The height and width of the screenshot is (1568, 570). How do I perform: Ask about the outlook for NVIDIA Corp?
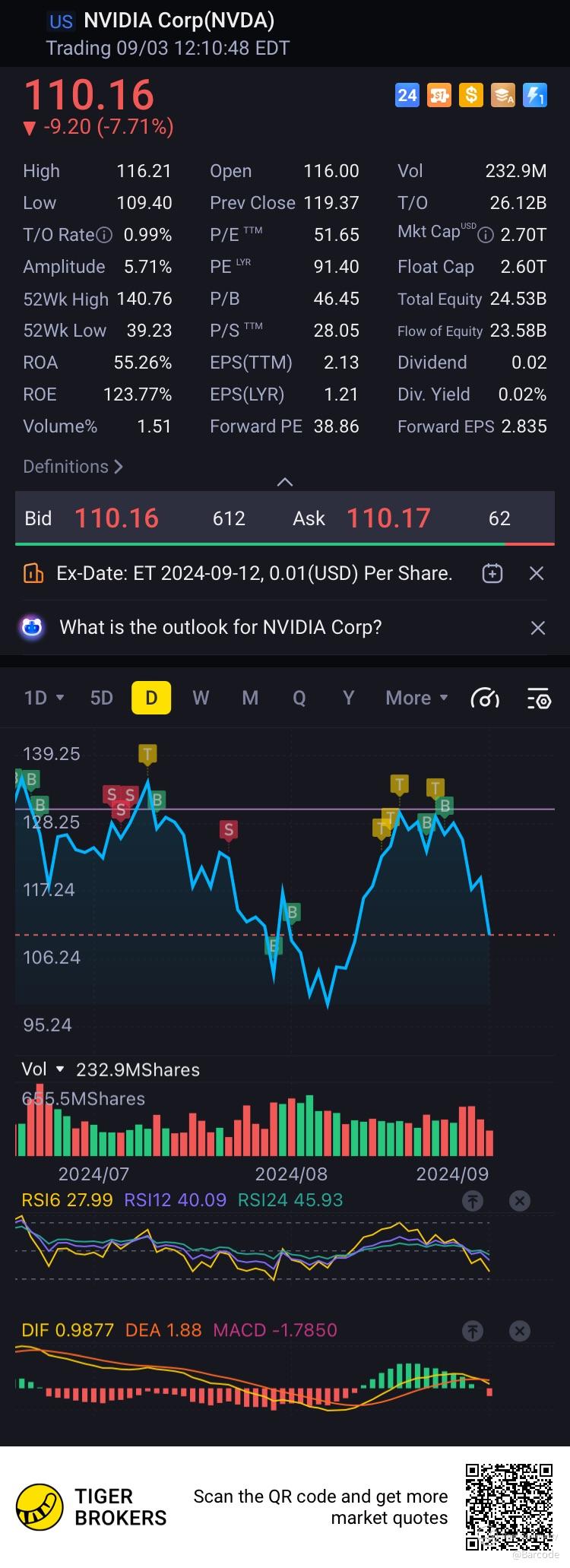coord(220,627)
